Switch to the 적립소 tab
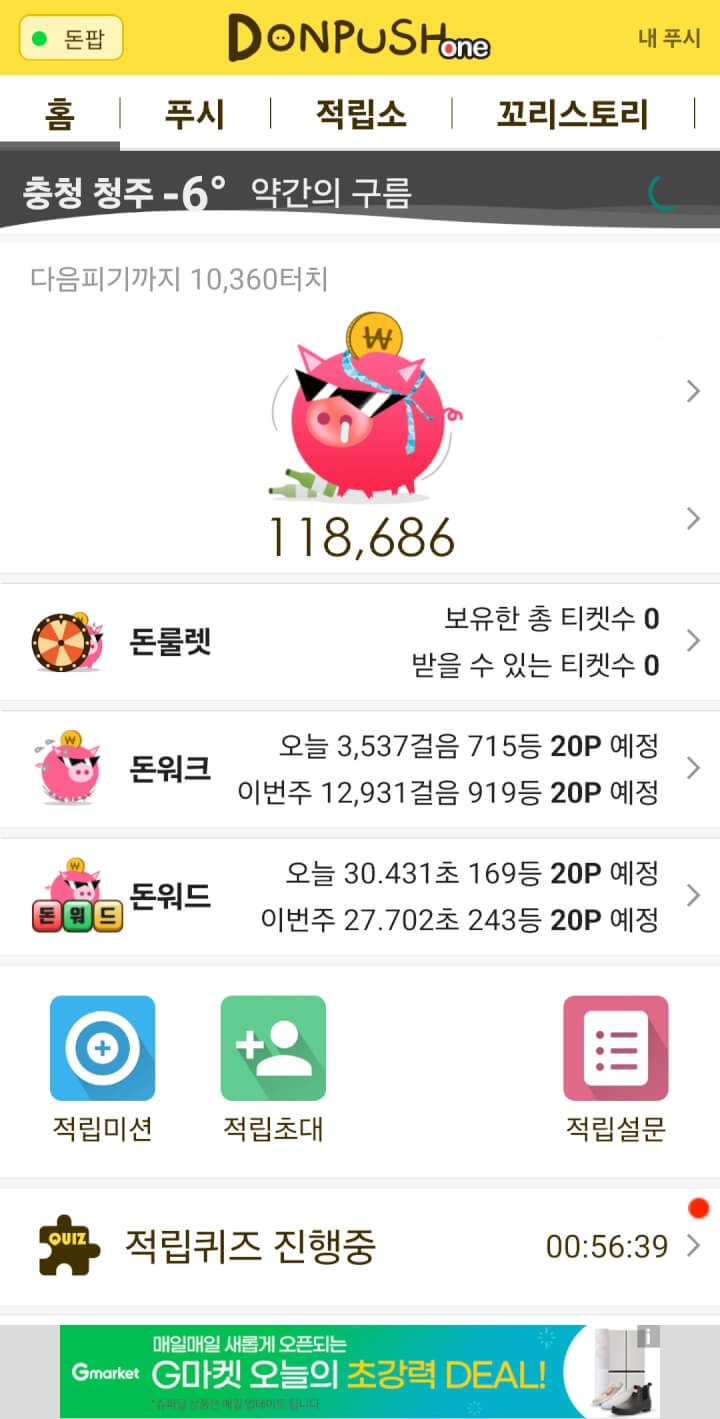 pos(361,114)
